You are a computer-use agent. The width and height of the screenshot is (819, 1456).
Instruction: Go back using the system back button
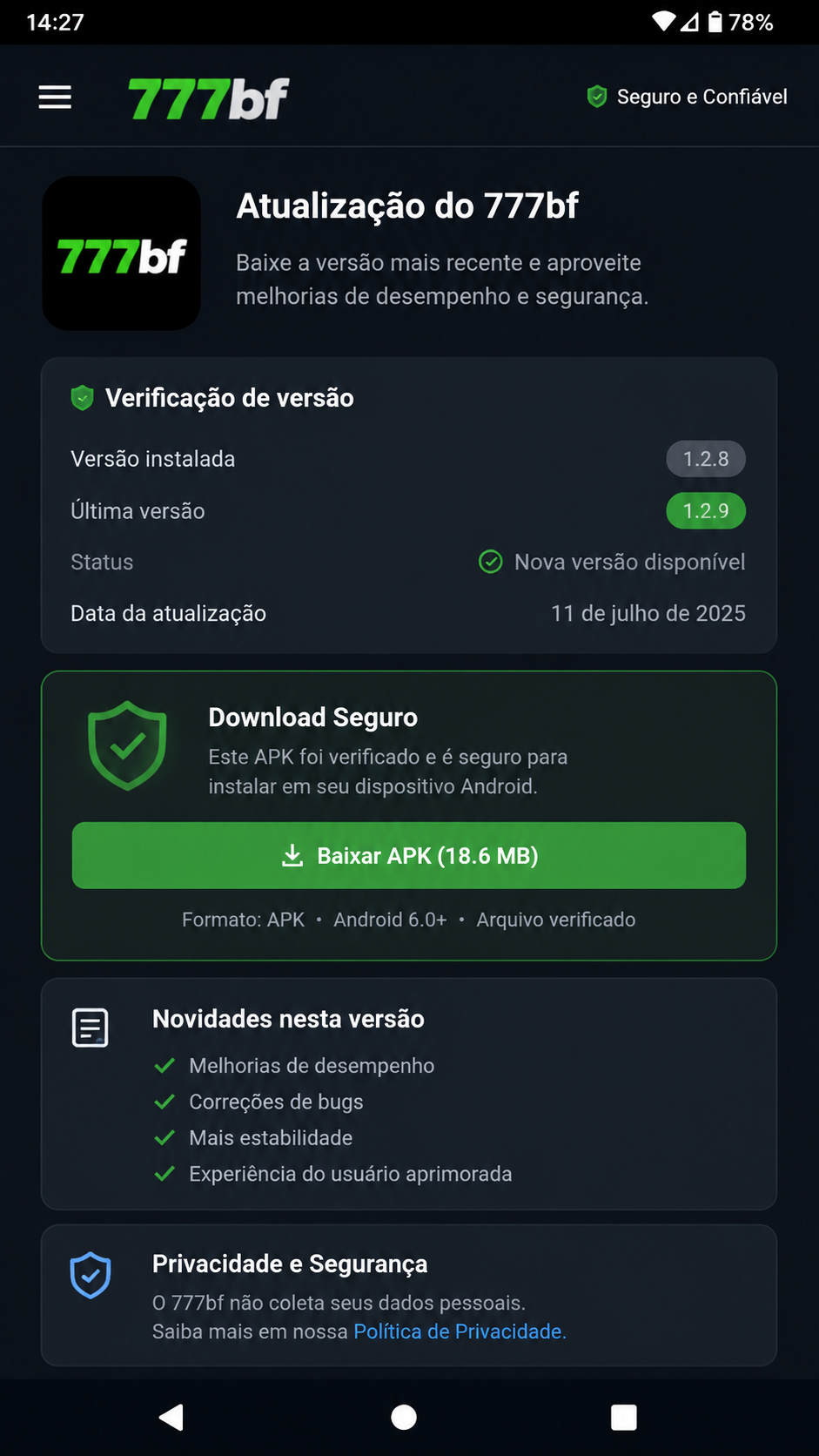171,1418
